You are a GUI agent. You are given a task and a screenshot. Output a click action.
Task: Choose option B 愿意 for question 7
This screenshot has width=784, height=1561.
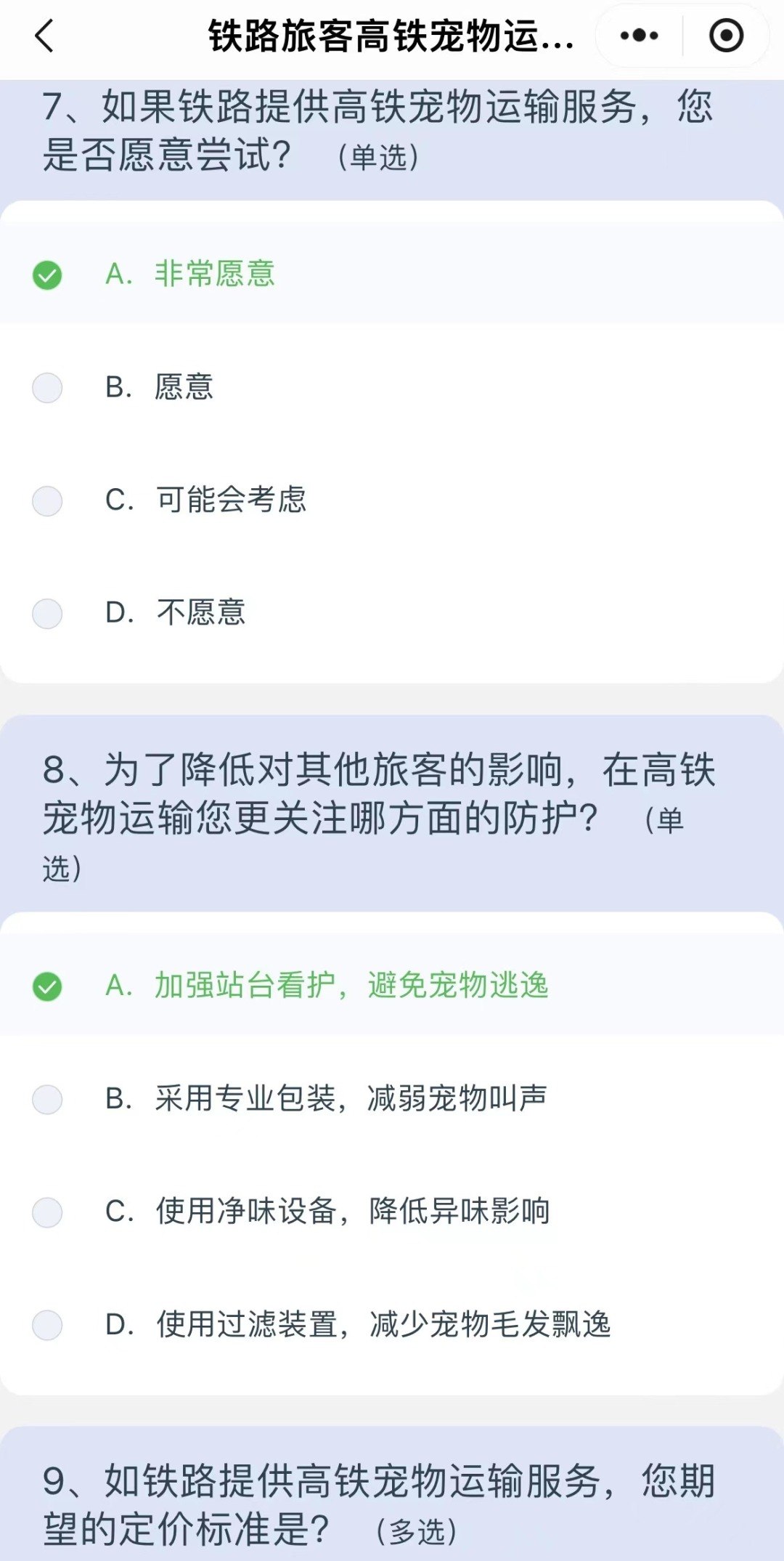tap(47, 388)
